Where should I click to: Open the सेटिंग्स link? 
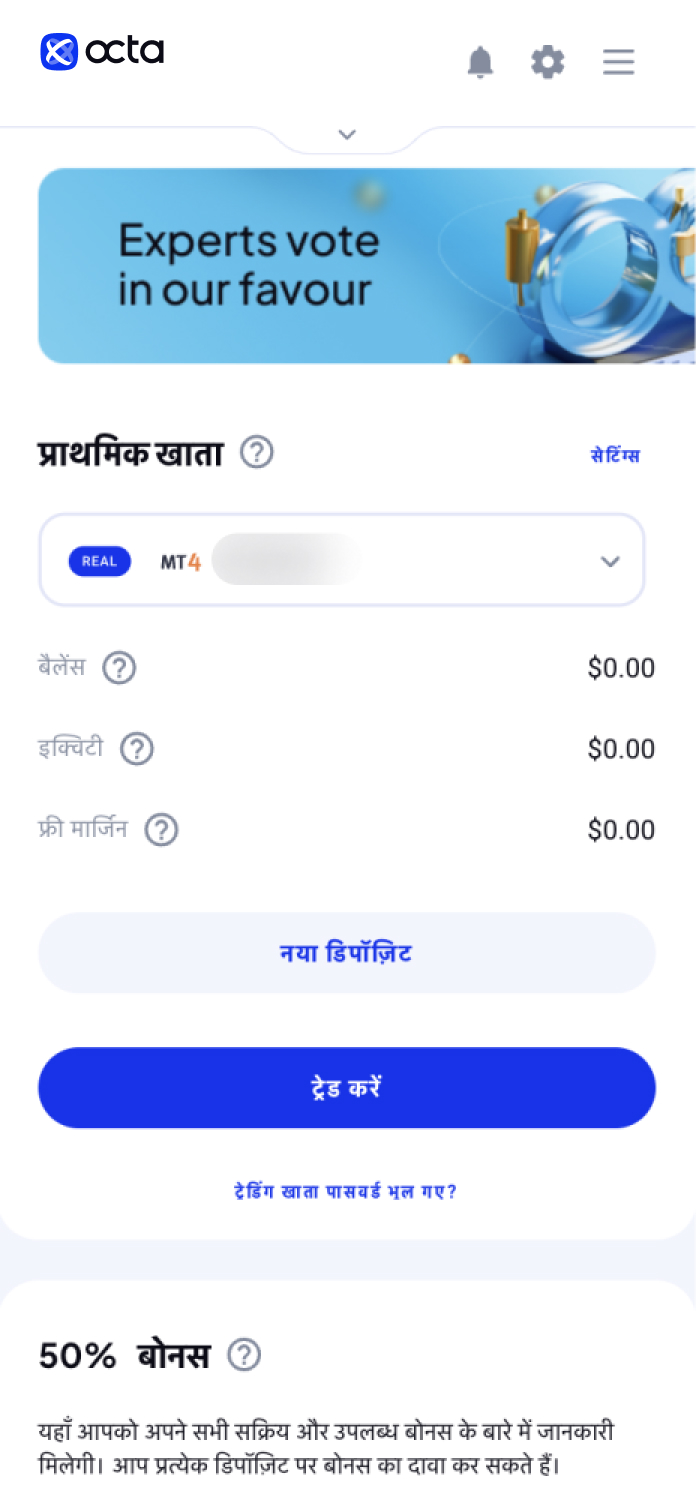tap(615, 456)
